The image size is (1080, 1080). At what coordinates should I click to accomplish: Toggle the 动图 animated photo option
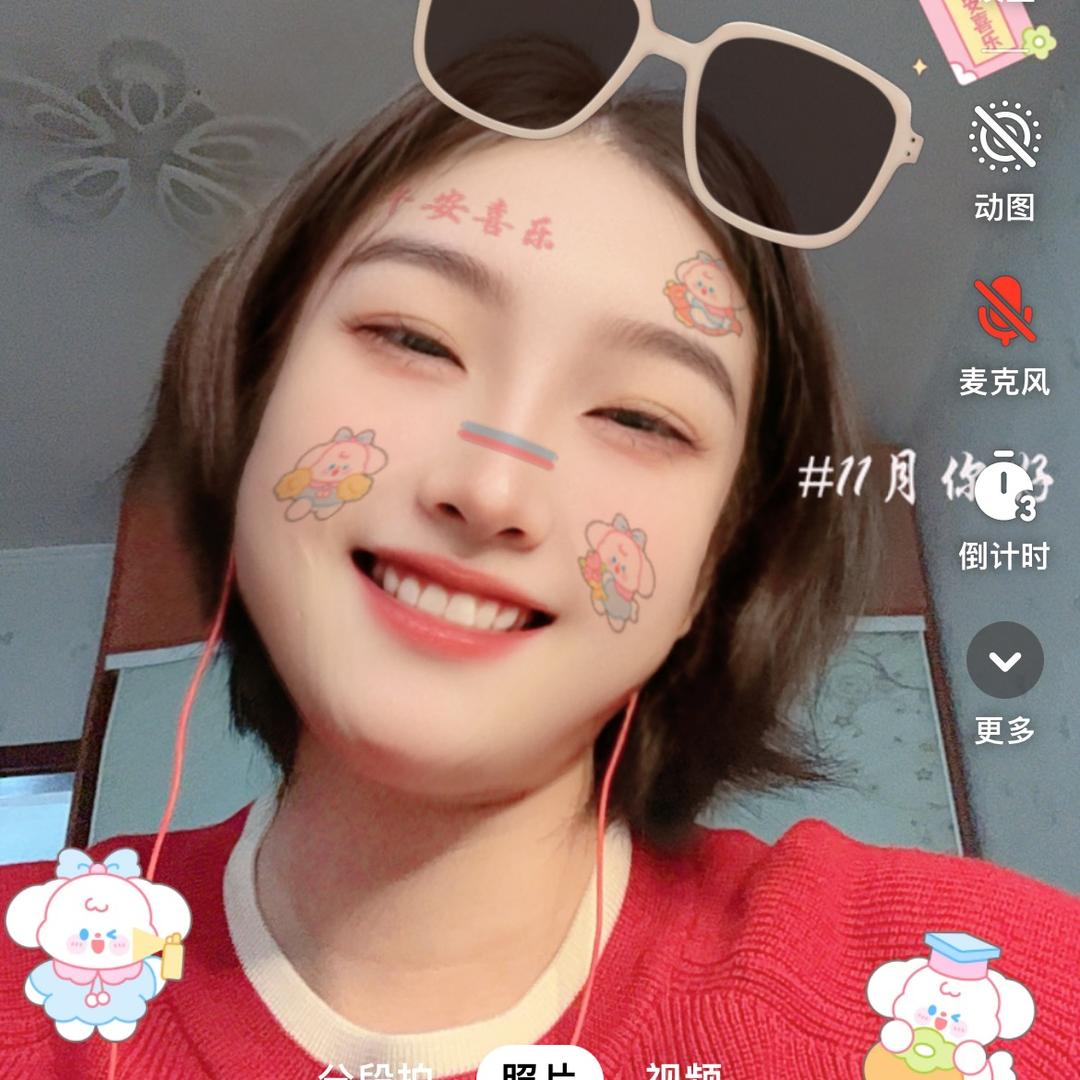click(1004, 138)
